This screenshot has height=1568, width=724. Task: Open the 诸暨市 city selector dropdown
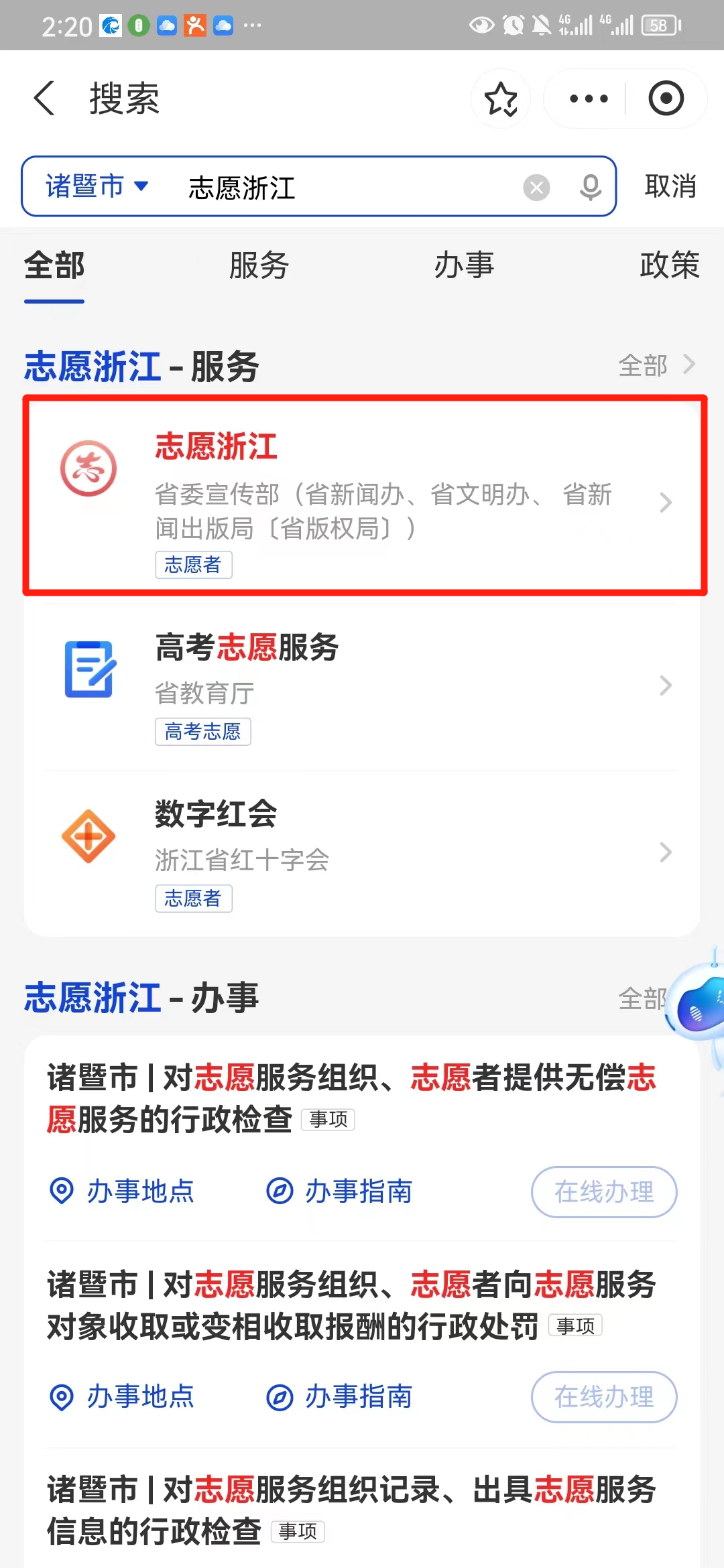[97, 186]
